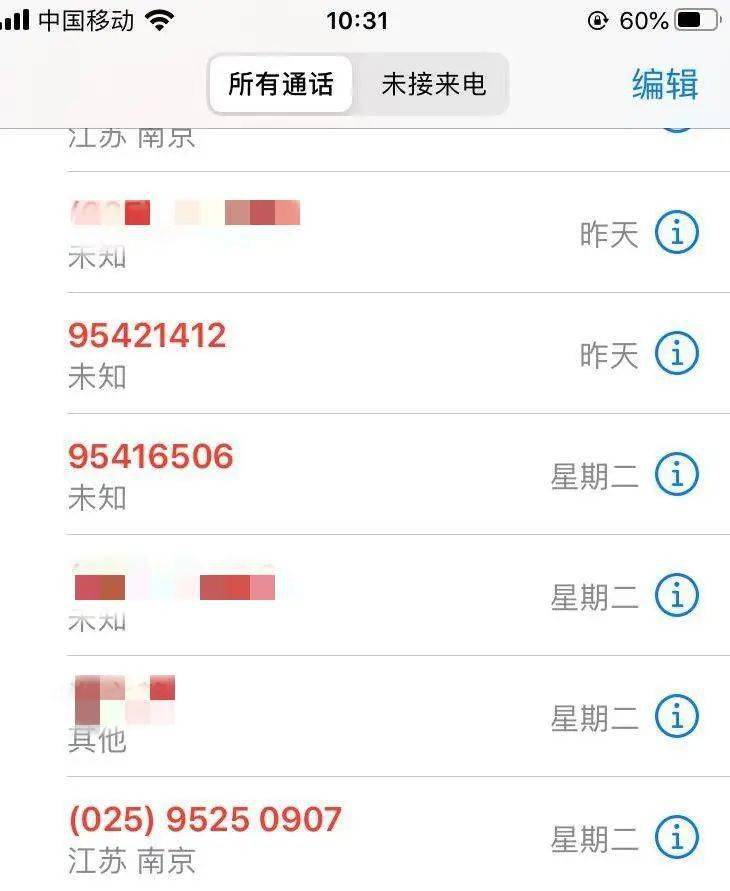Open info for (025) 9525 0907
Image resolution: width=730 pixels, height=891 pixels.
click(x=677, y=838)
